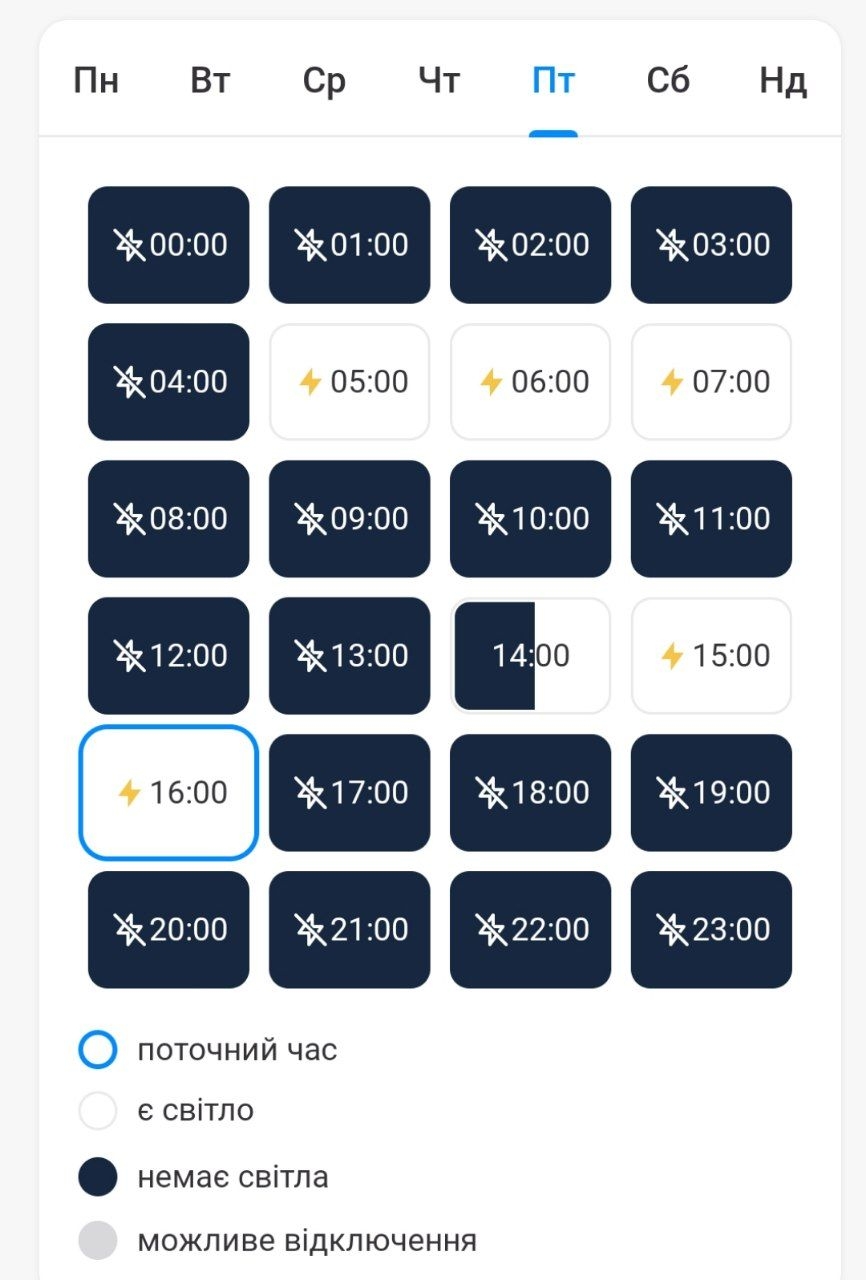
Task: Open the Нд day tab
Action: pyautogui.click(x=783, y=81)
